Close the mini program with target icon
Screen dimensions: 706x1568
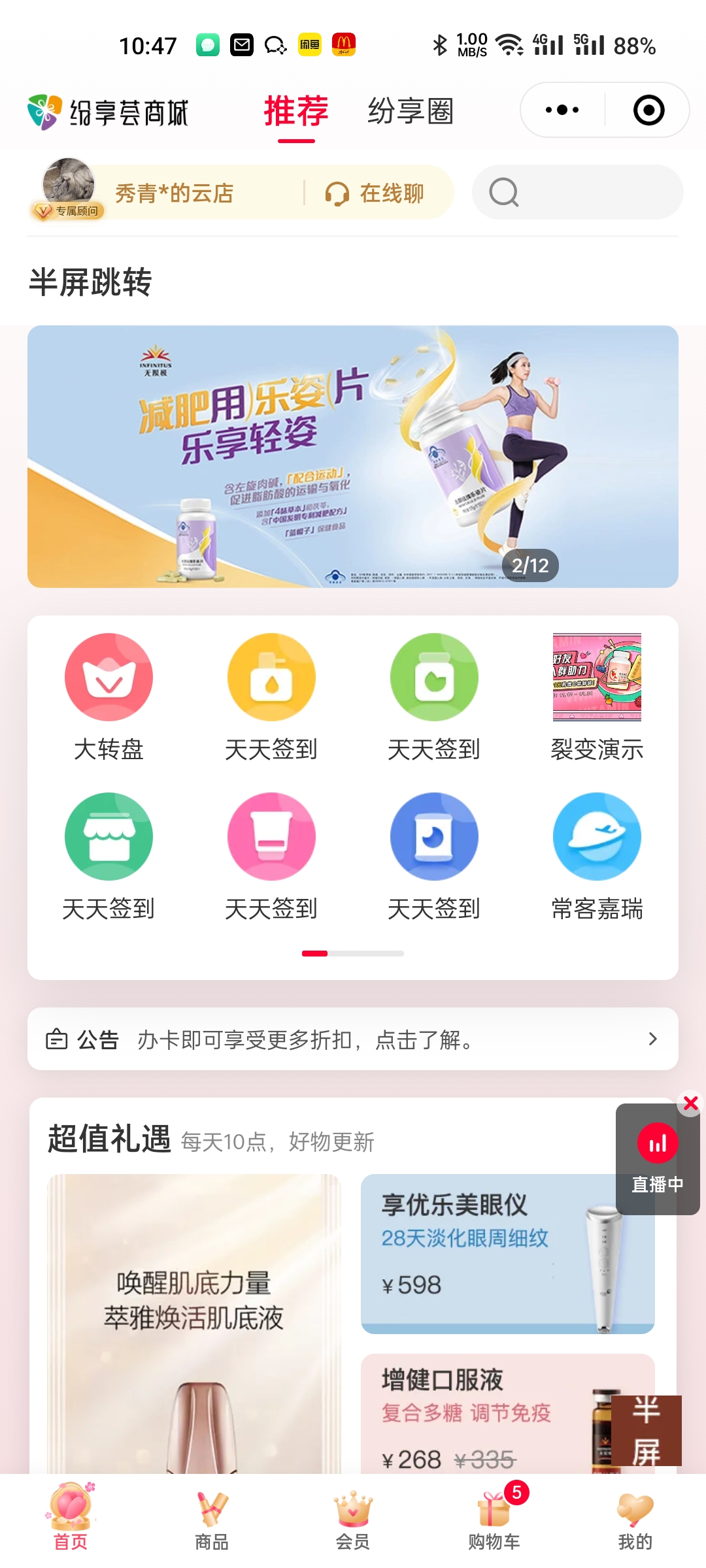pos(648,110)
